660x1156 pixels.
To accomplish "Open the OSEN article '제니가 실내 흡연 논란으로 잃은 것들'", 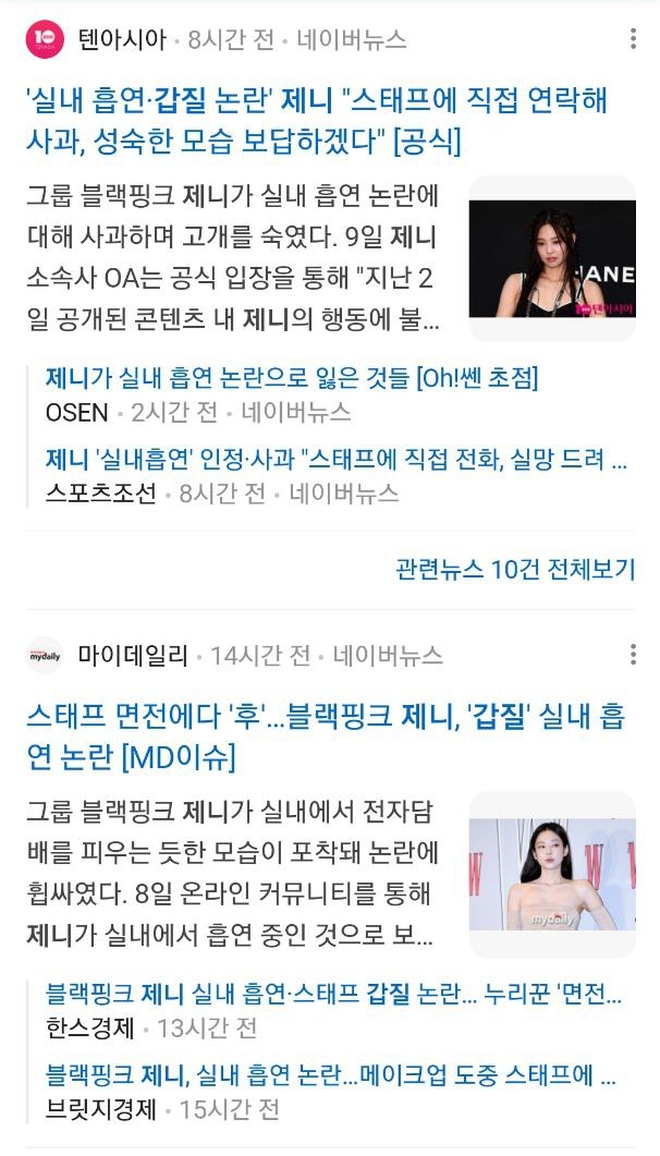I will point(292,378).
